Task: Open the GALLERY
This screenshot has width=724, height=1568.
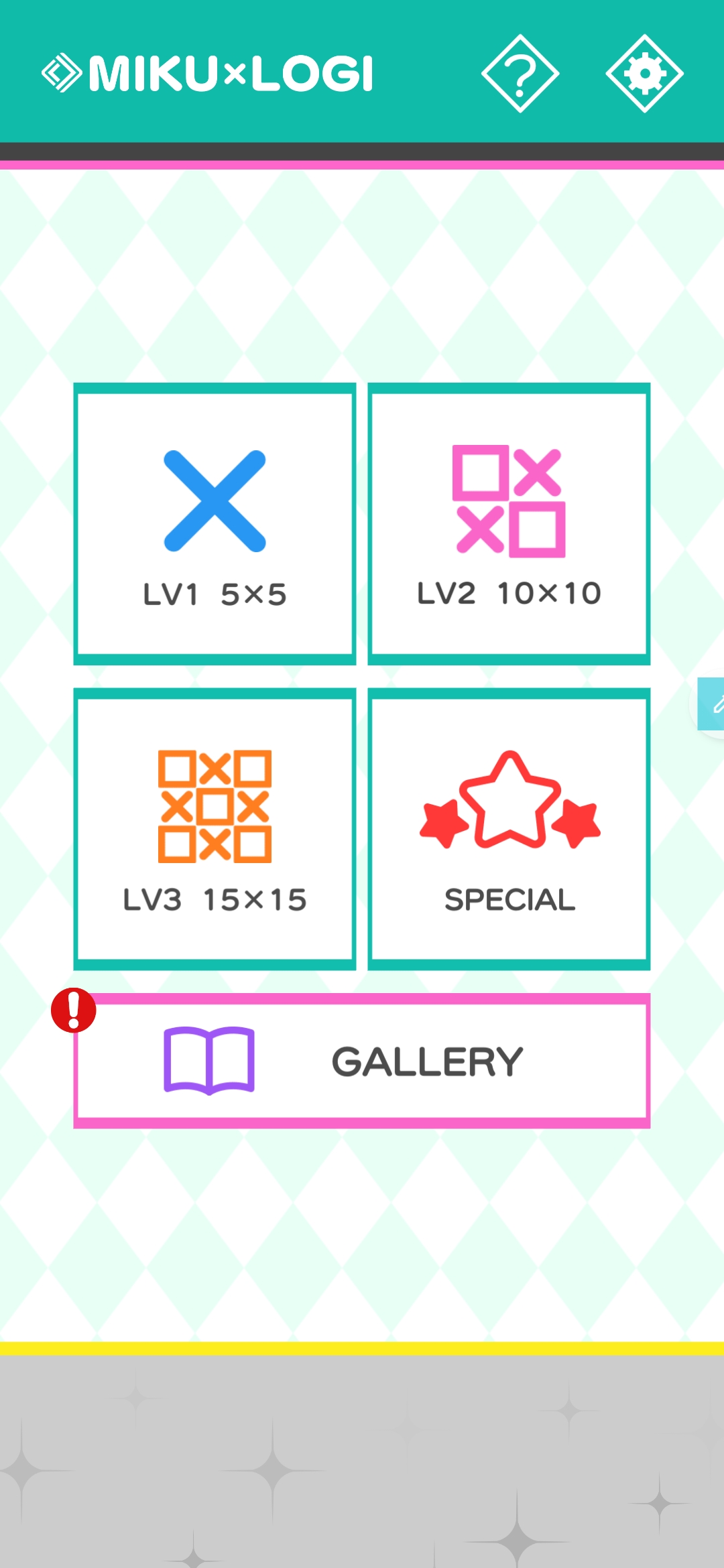Action: (362, 1061)
